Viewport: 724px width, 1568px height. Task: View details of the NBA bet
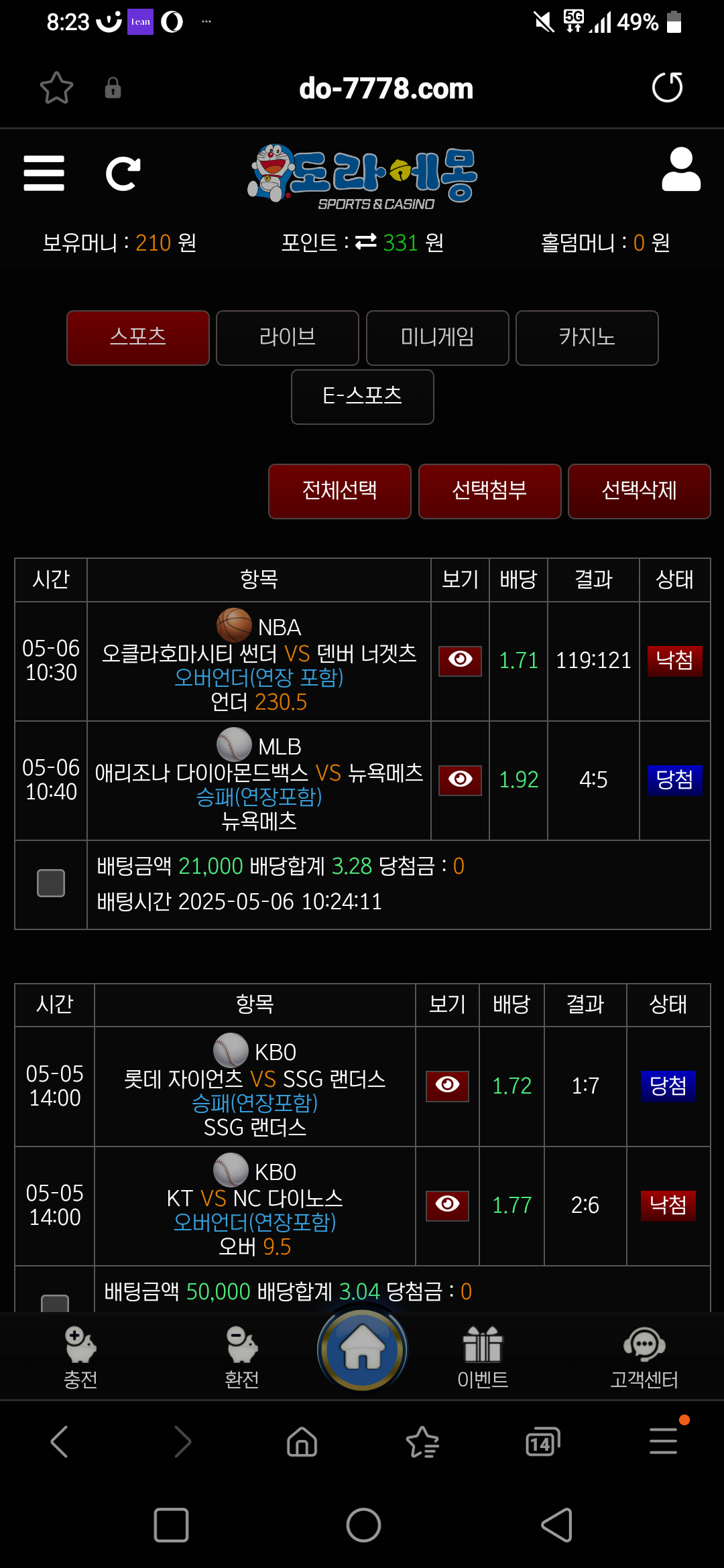(460, 661)
